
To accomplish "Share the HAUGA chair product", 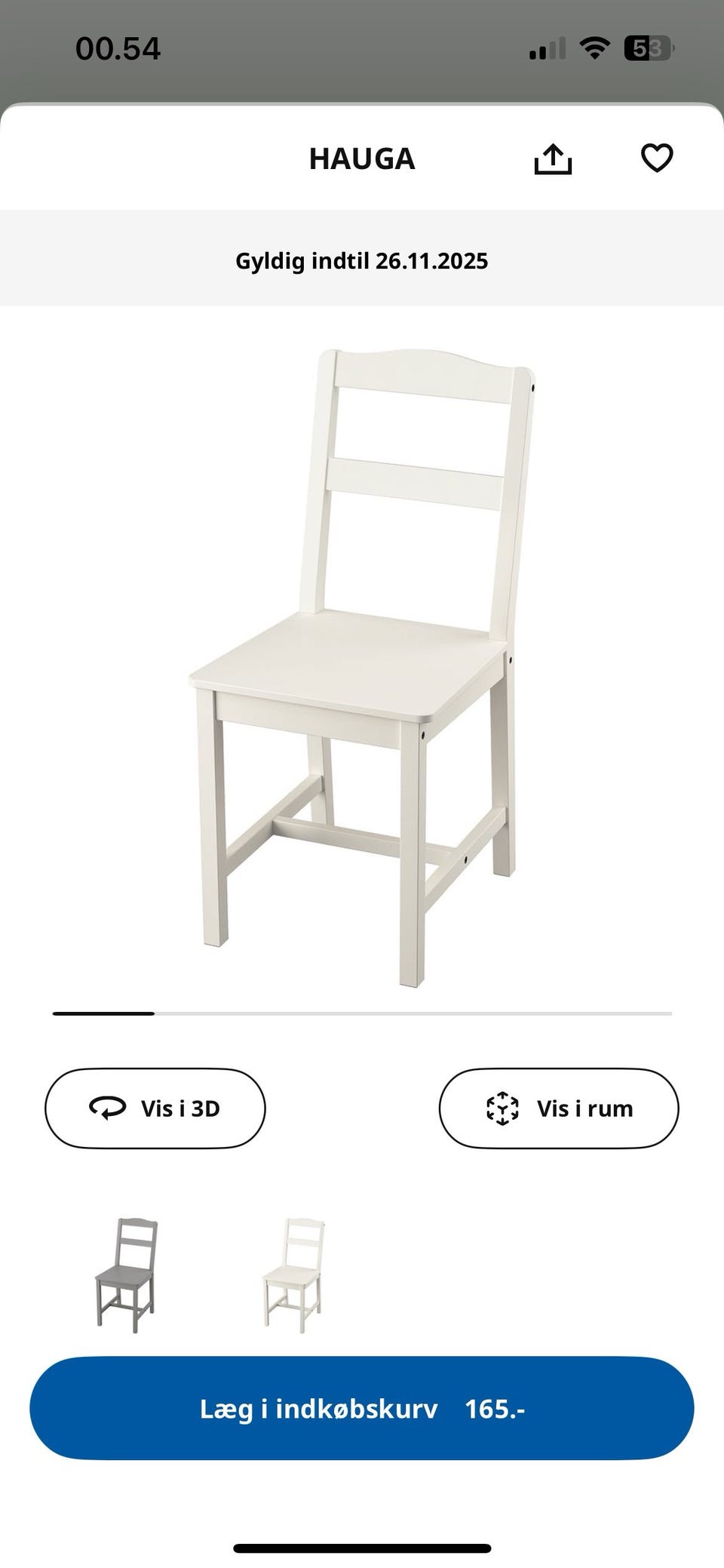I will (553, 158).
